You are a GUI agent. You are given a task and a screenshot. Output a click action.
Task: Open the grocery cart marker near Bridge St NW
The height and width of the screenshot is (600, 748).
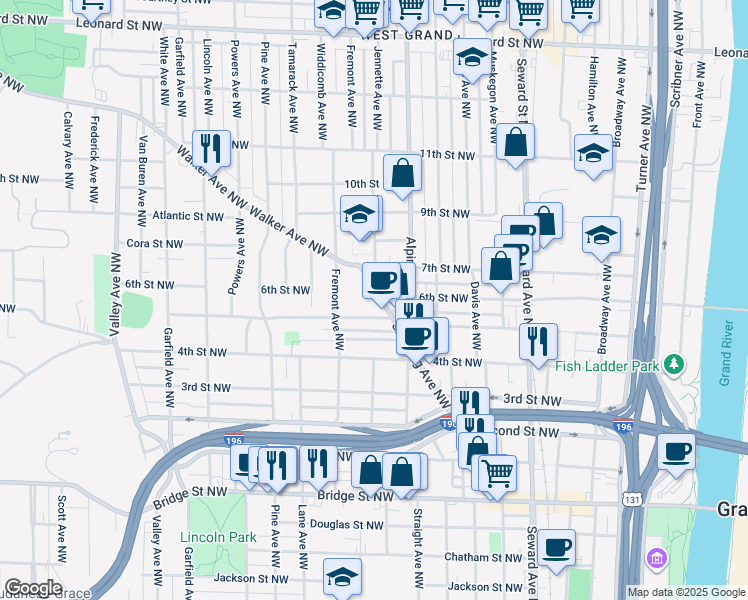pyautogui.click(x=497, y=472)
